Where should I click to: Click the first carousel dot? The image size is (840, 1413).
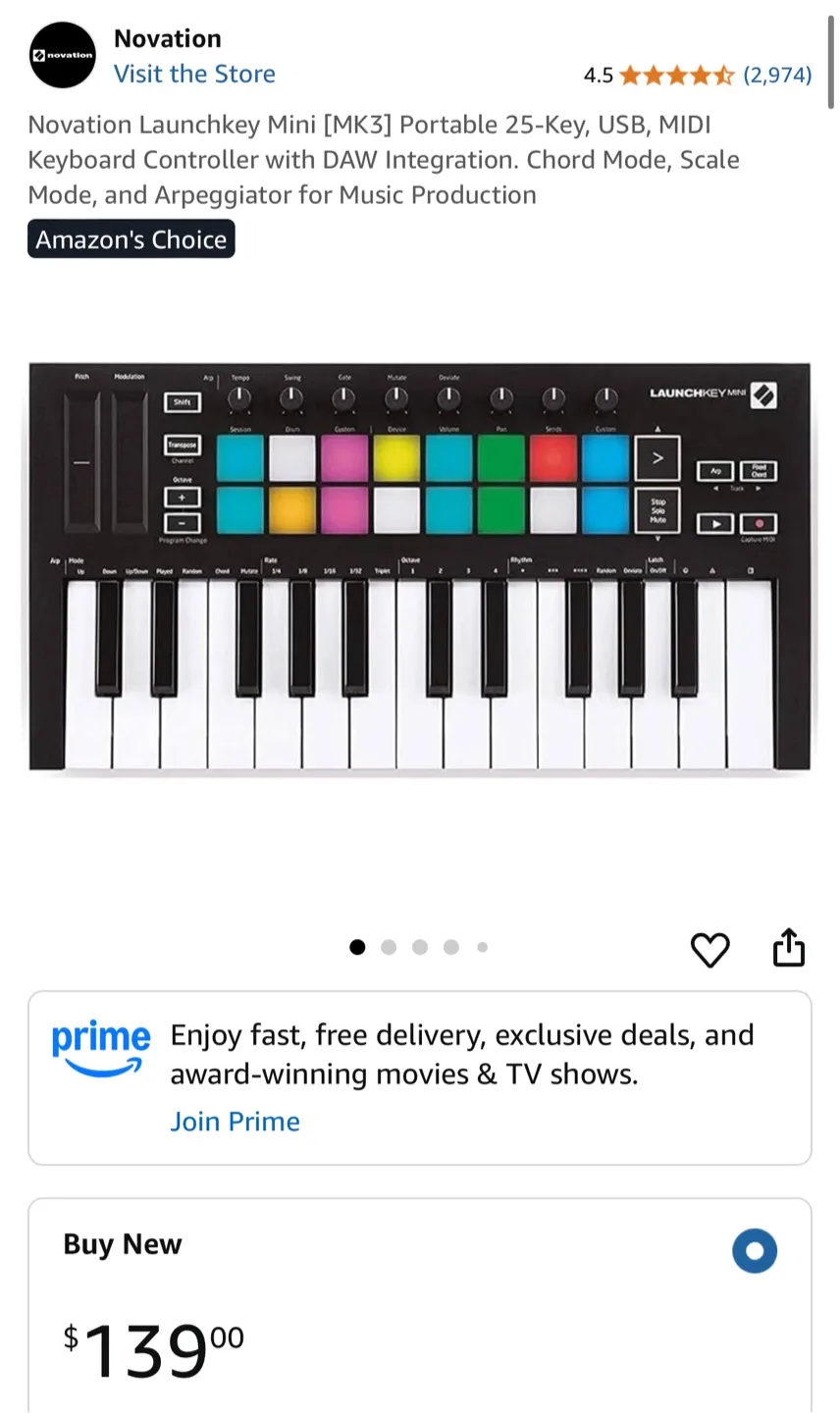357,947
